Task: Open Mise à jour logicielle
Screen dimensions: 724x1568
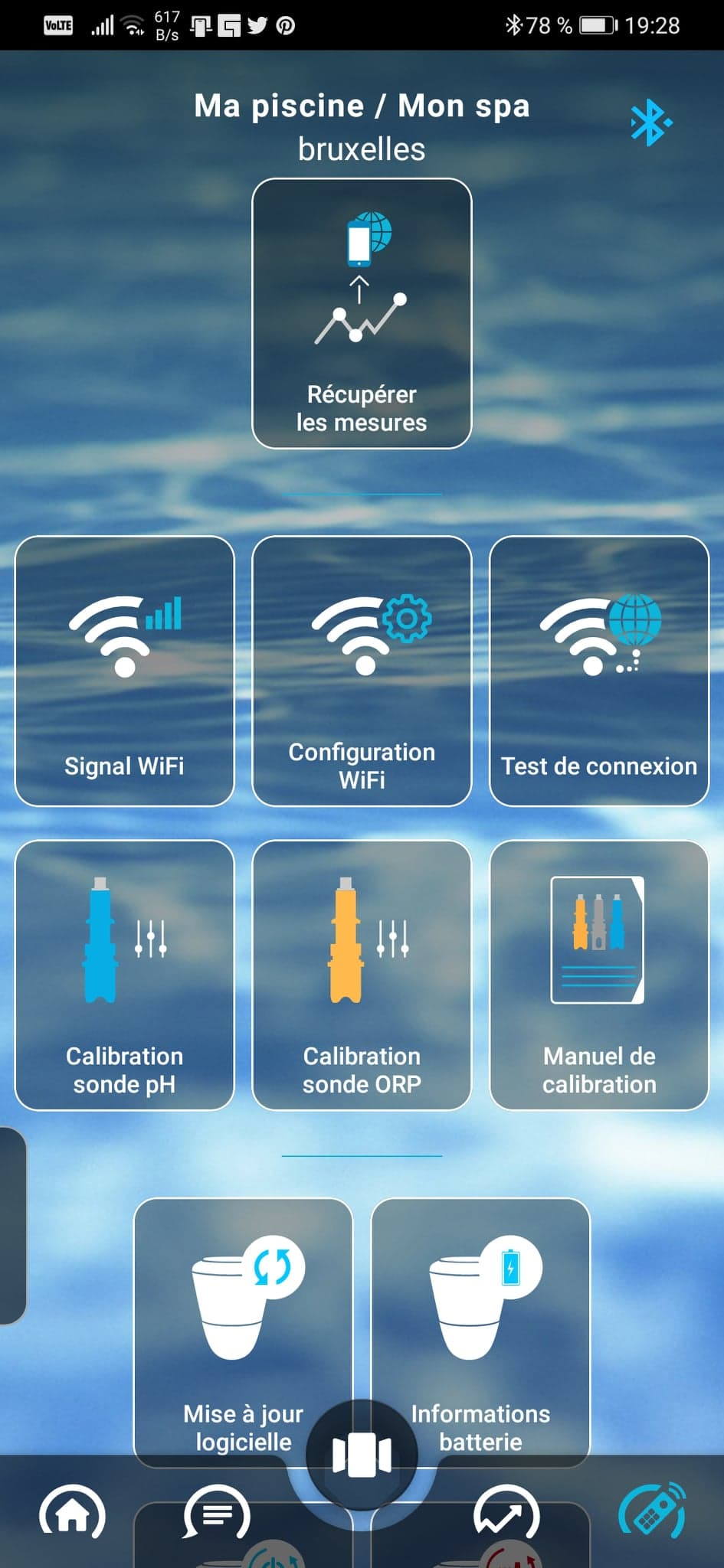Action: pos(243,1332)
